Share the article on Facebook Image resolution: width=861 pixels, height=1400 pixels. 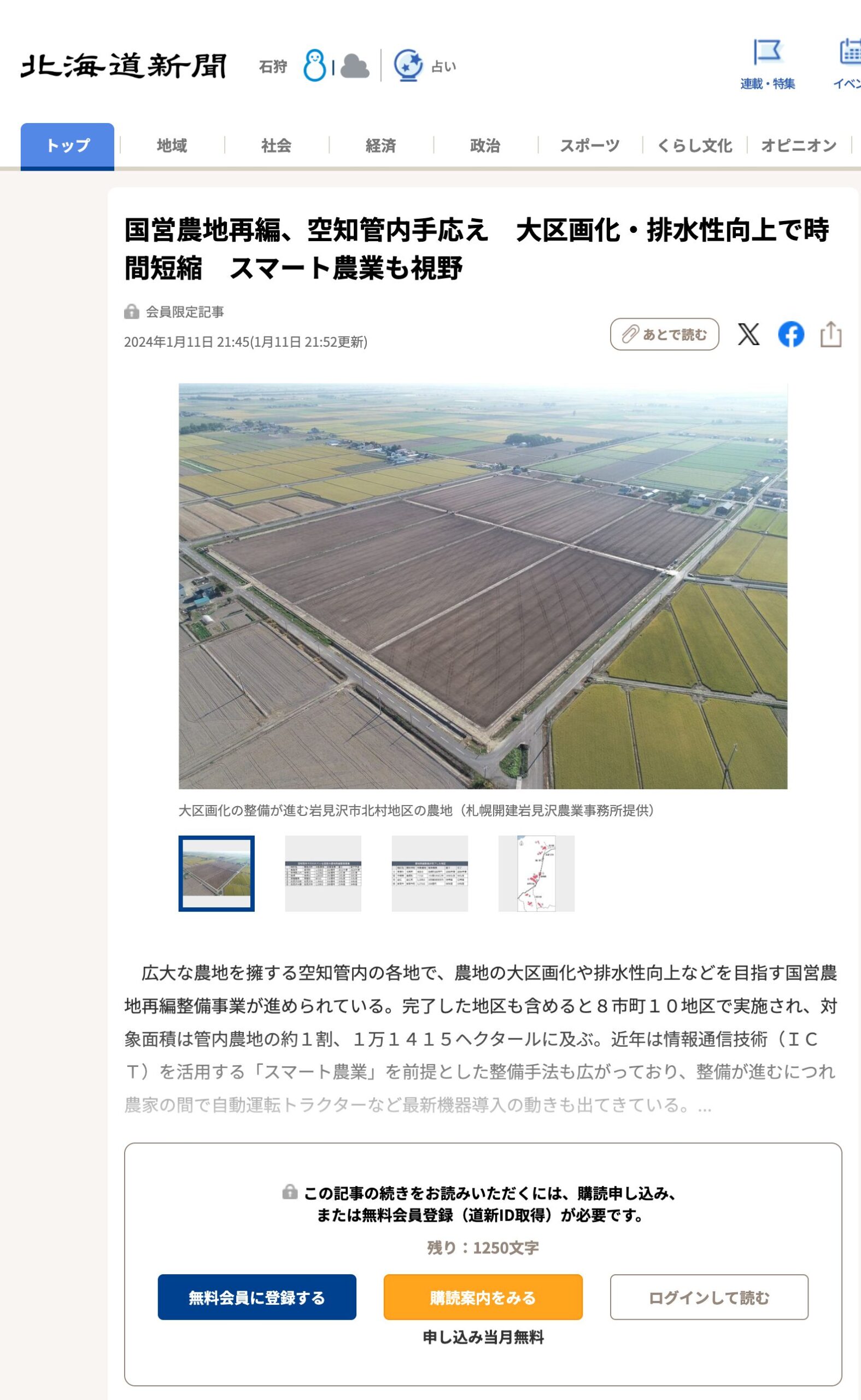coord(792,336)
